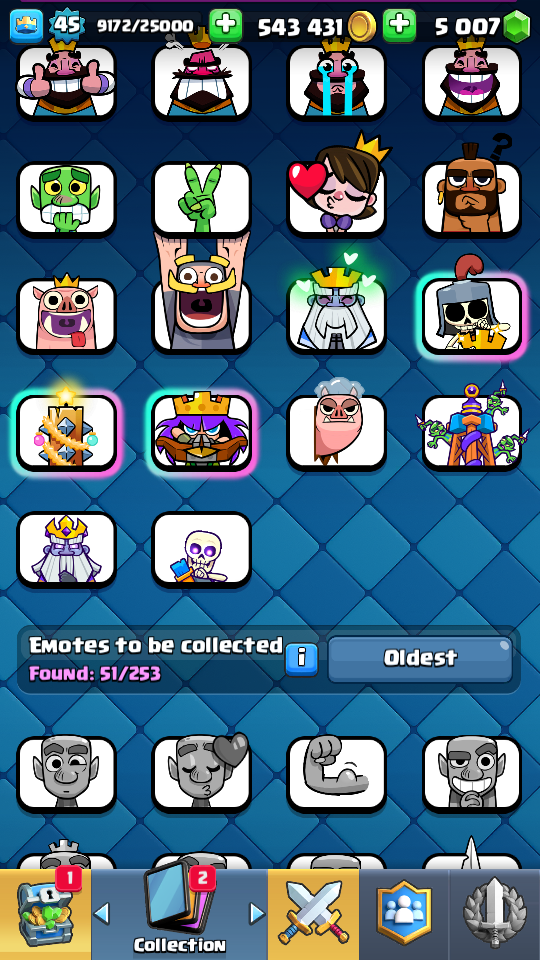Select the purple-eyed skeleton emote
Image resolution: width=540 pixels, height=960 pixels.
point(201,548)
